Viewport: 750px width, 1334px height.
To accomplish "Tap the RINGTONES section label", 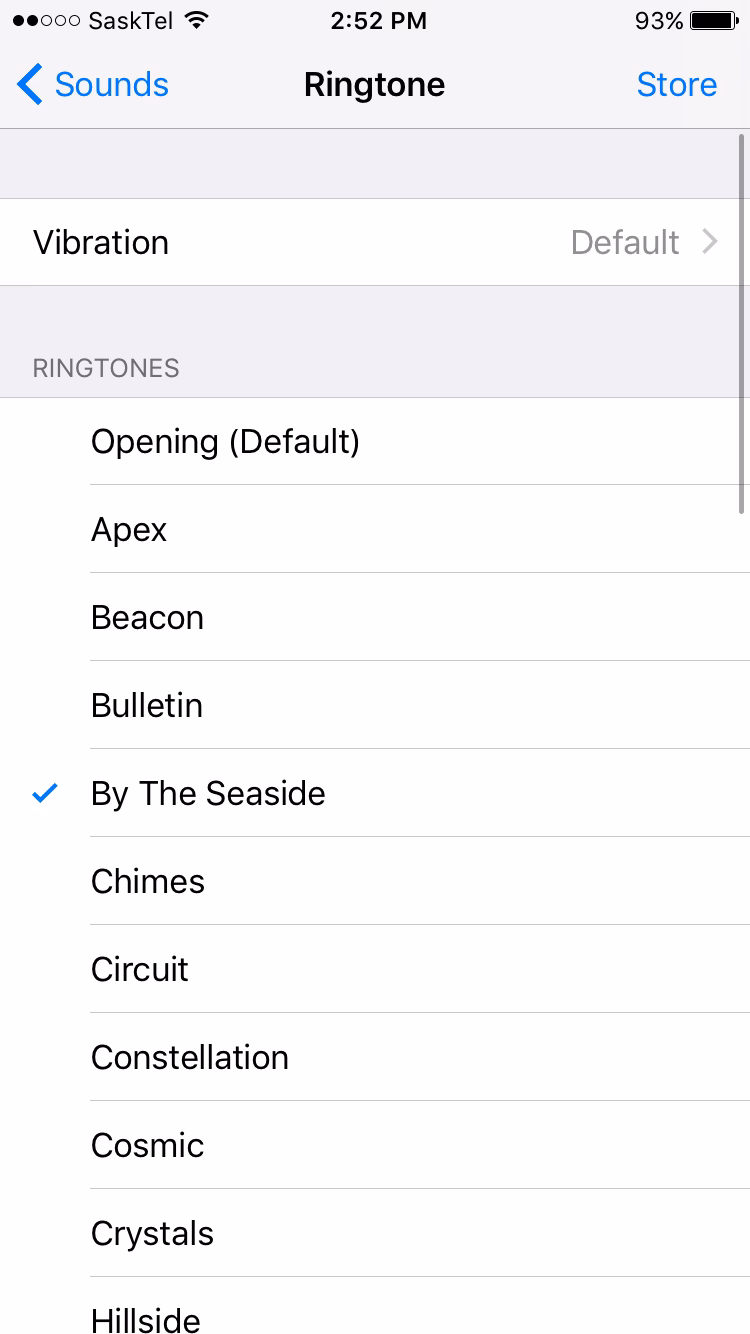I will pyautogui.click(x=106, y=368).
